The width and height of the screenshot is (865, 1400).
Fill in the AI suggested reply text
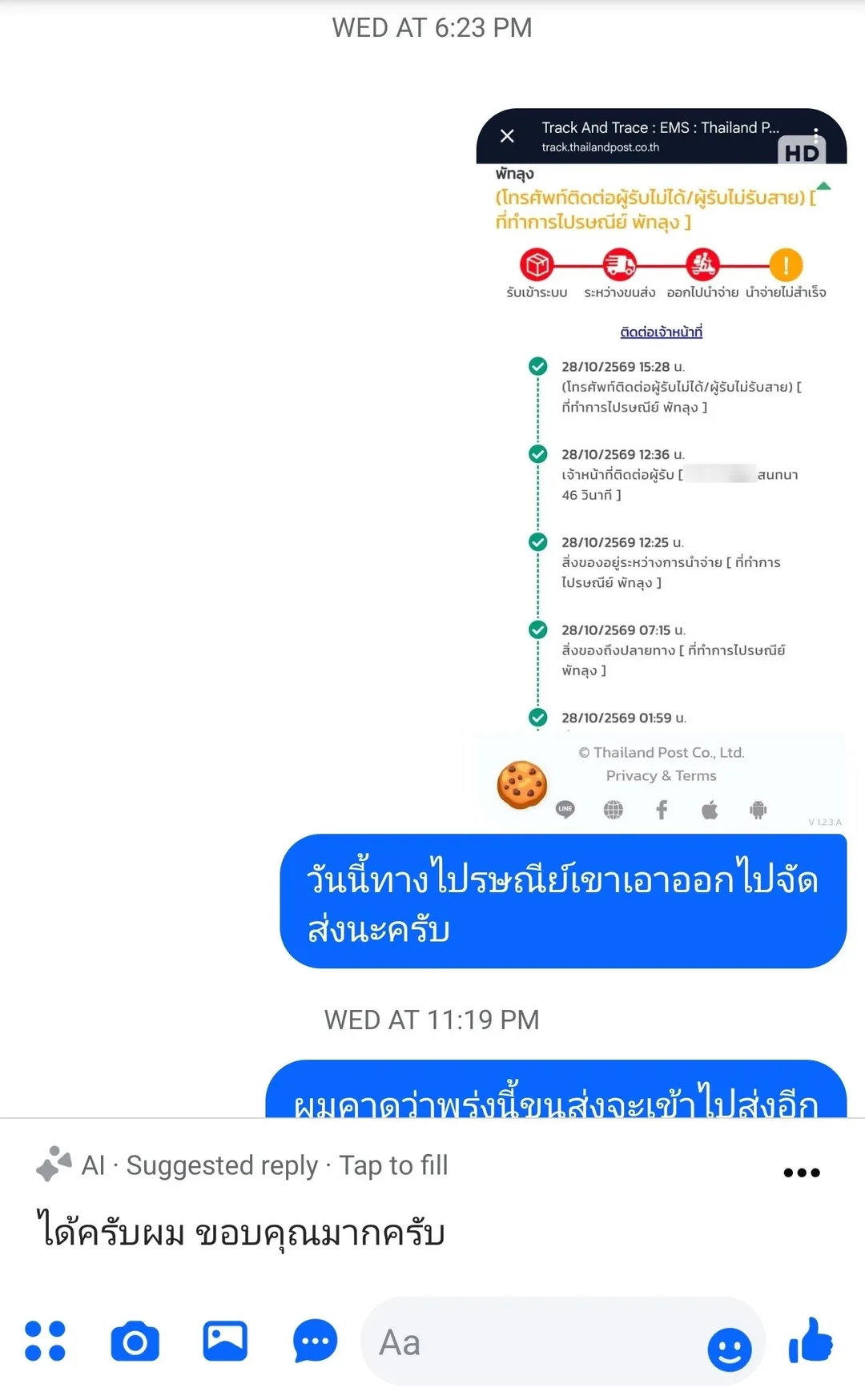point(241,1233)
